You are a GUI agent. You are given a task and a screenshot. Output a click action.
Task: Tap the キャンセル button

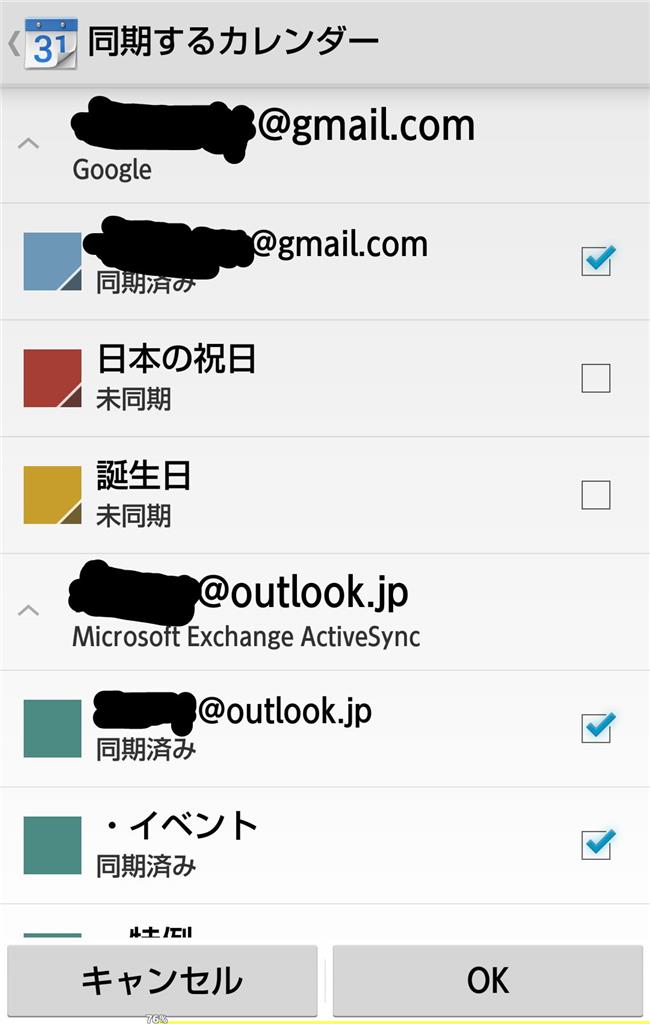point(162,980)
